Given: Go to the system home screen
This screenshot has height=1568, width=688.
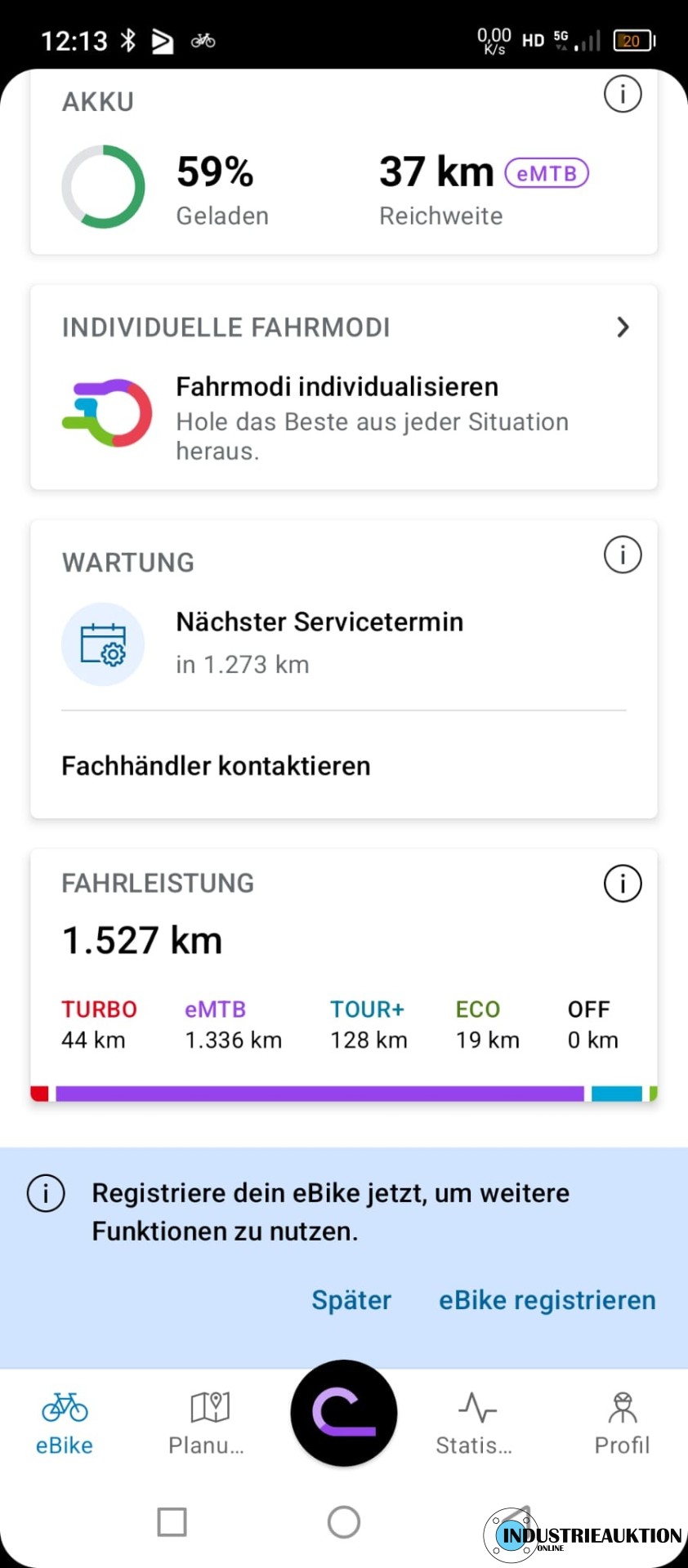Looking at the screenshot, I should [x=344, y=1522].
